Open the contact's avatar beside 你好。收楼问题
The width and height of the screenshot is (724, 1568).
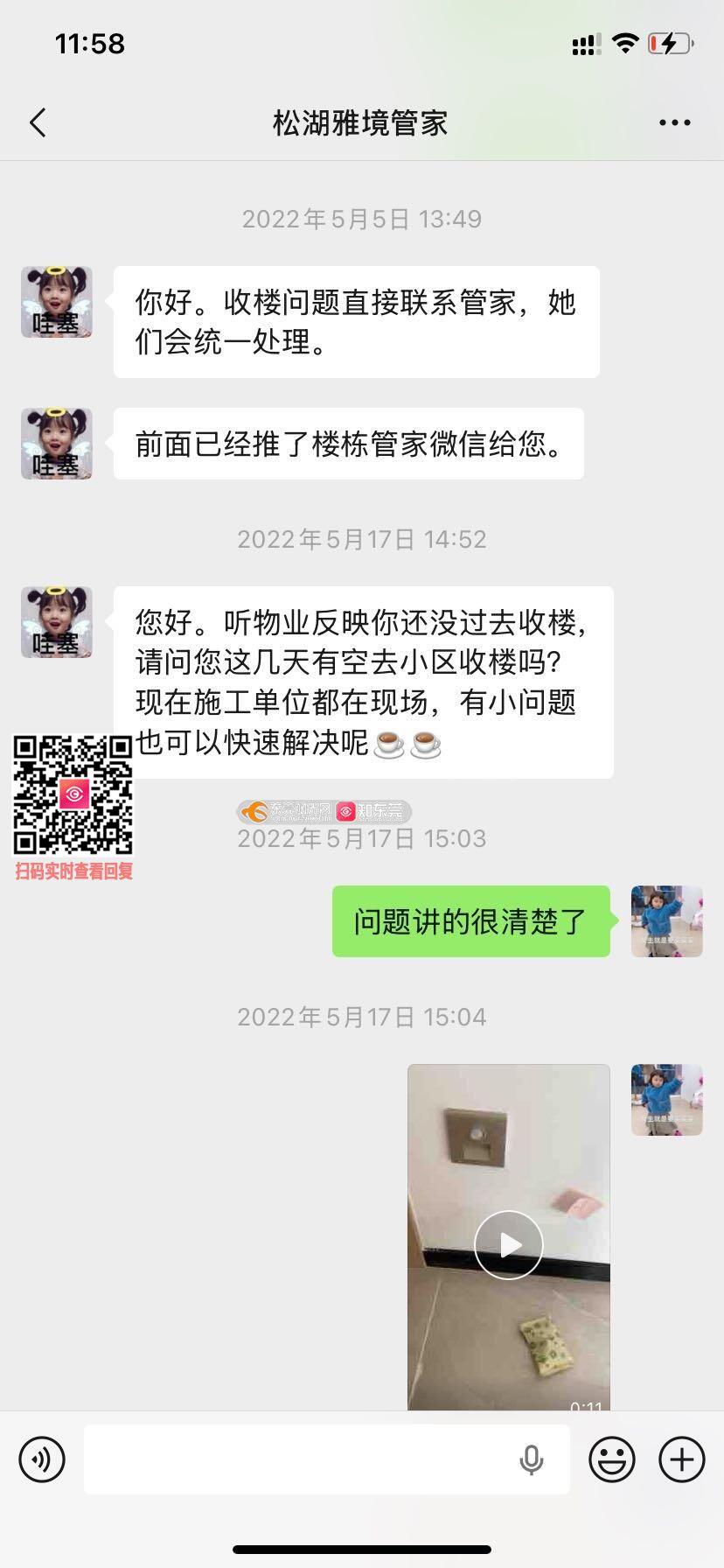pos(57,303)
